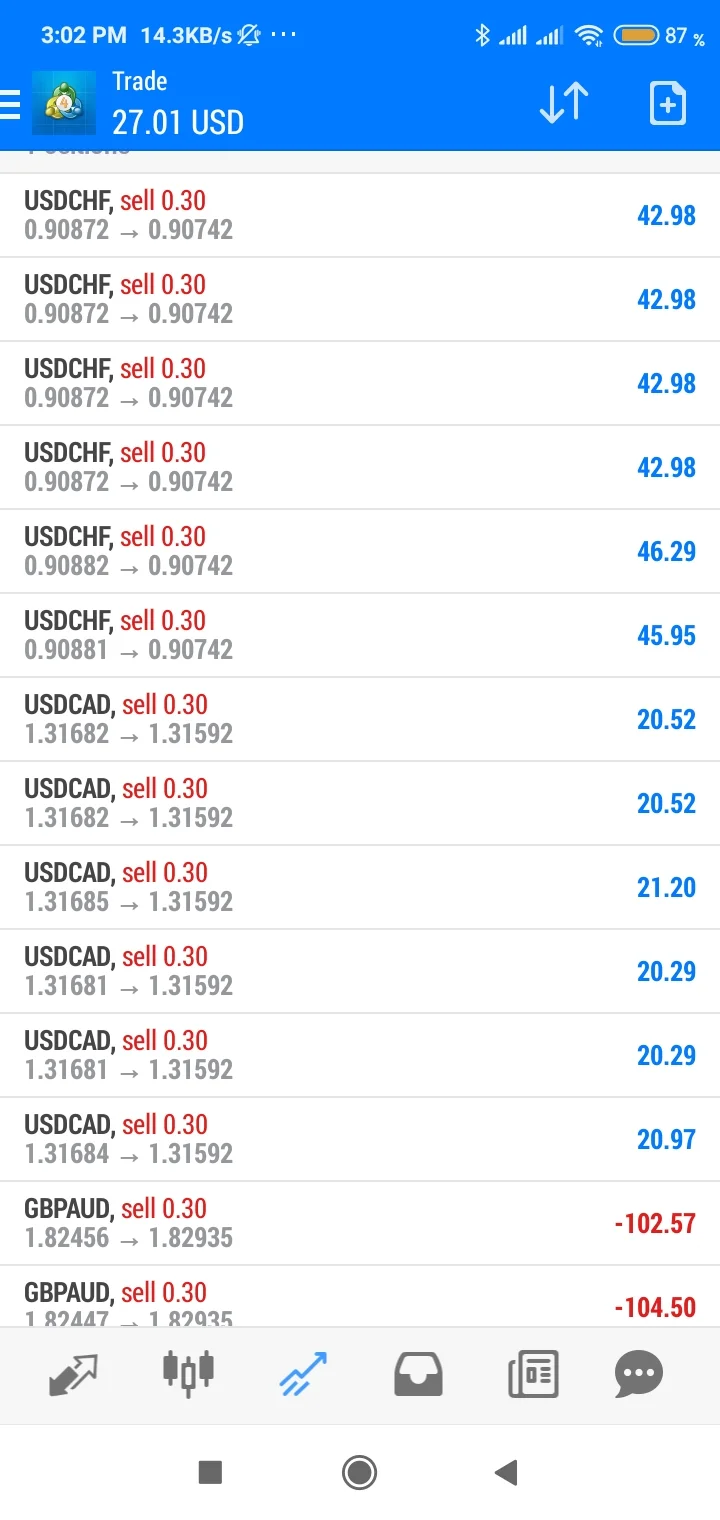Create a new order
This screenshot has height=1520, width=720.
(x=667, y=103)
